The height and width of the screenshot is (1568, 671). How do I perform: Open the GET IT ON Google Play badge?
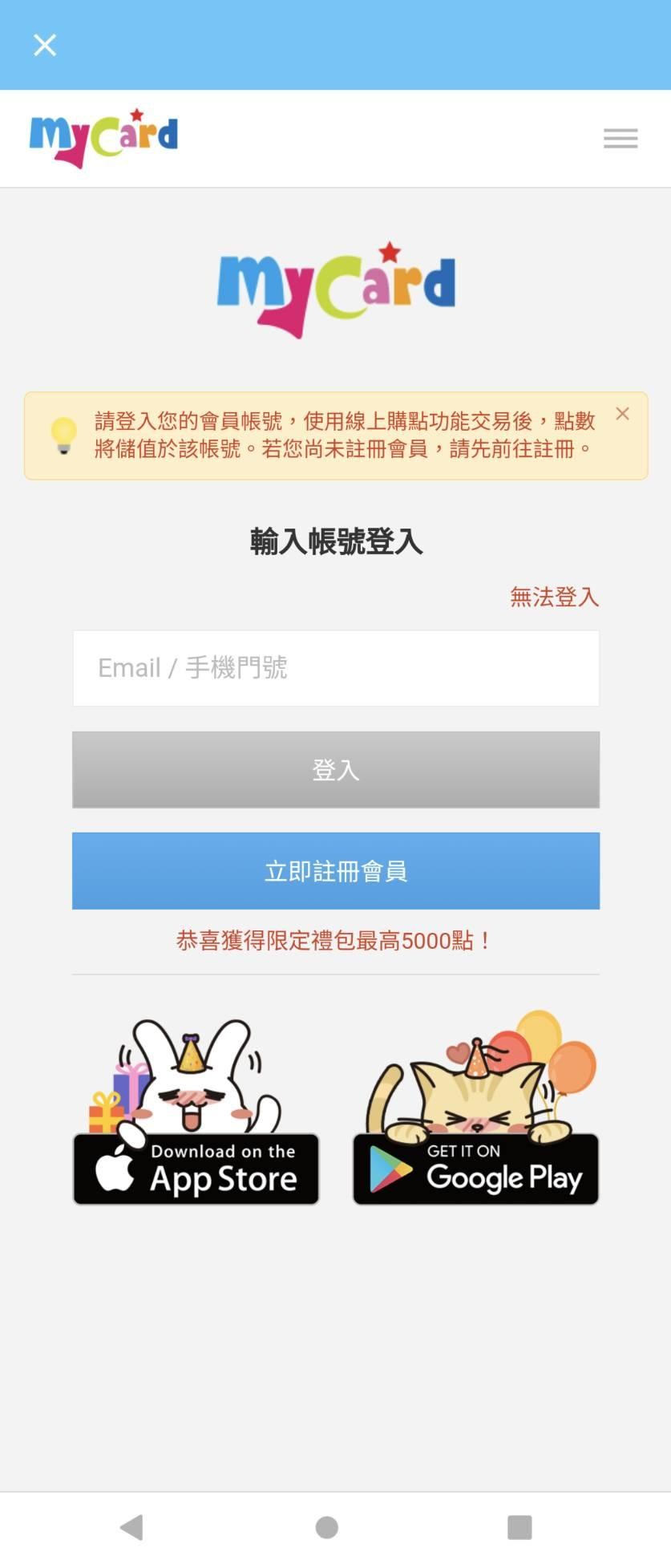[475, 1169]
